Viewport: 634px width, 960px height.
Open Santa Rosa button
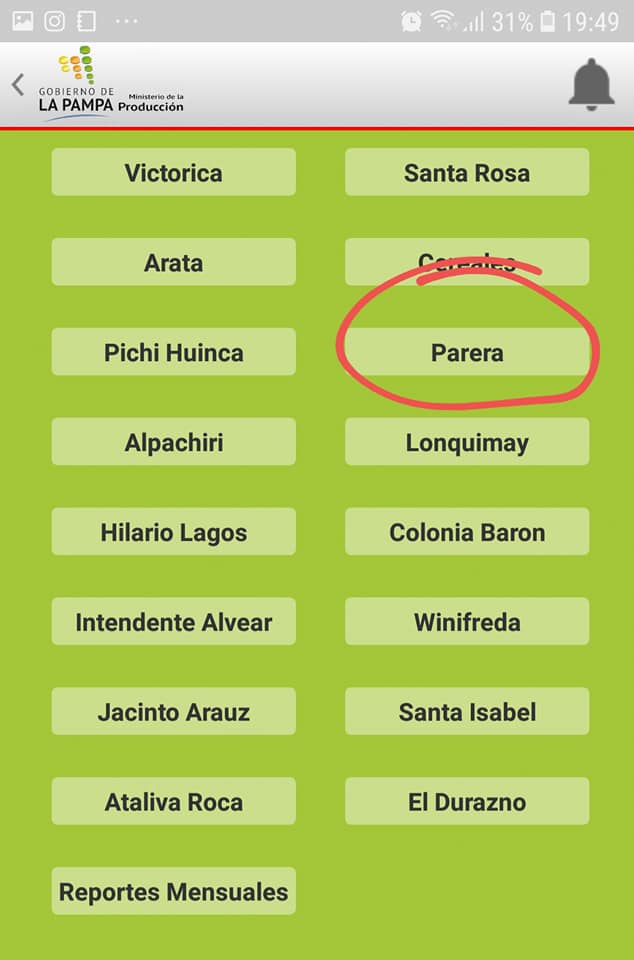467,172
